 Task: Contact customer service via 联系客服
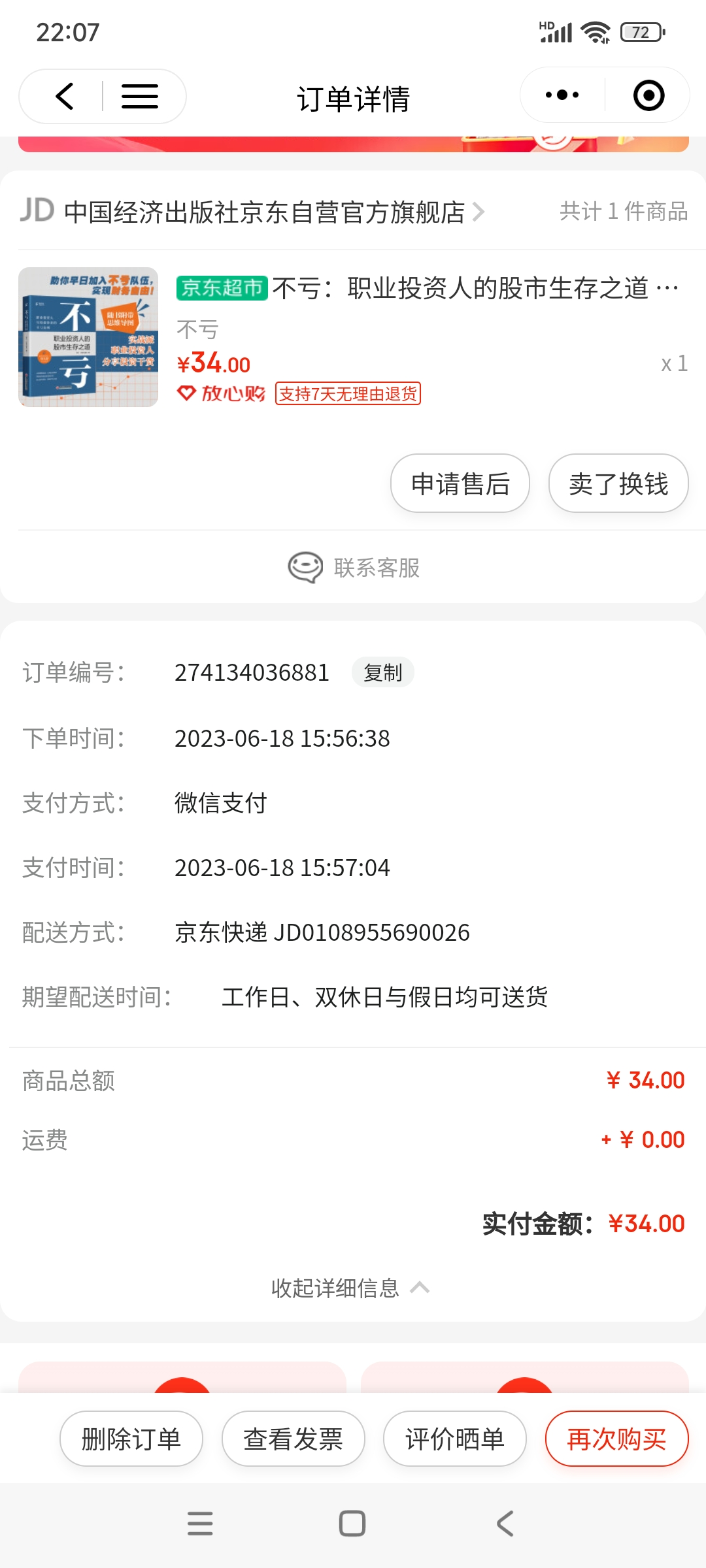[354, 567]
